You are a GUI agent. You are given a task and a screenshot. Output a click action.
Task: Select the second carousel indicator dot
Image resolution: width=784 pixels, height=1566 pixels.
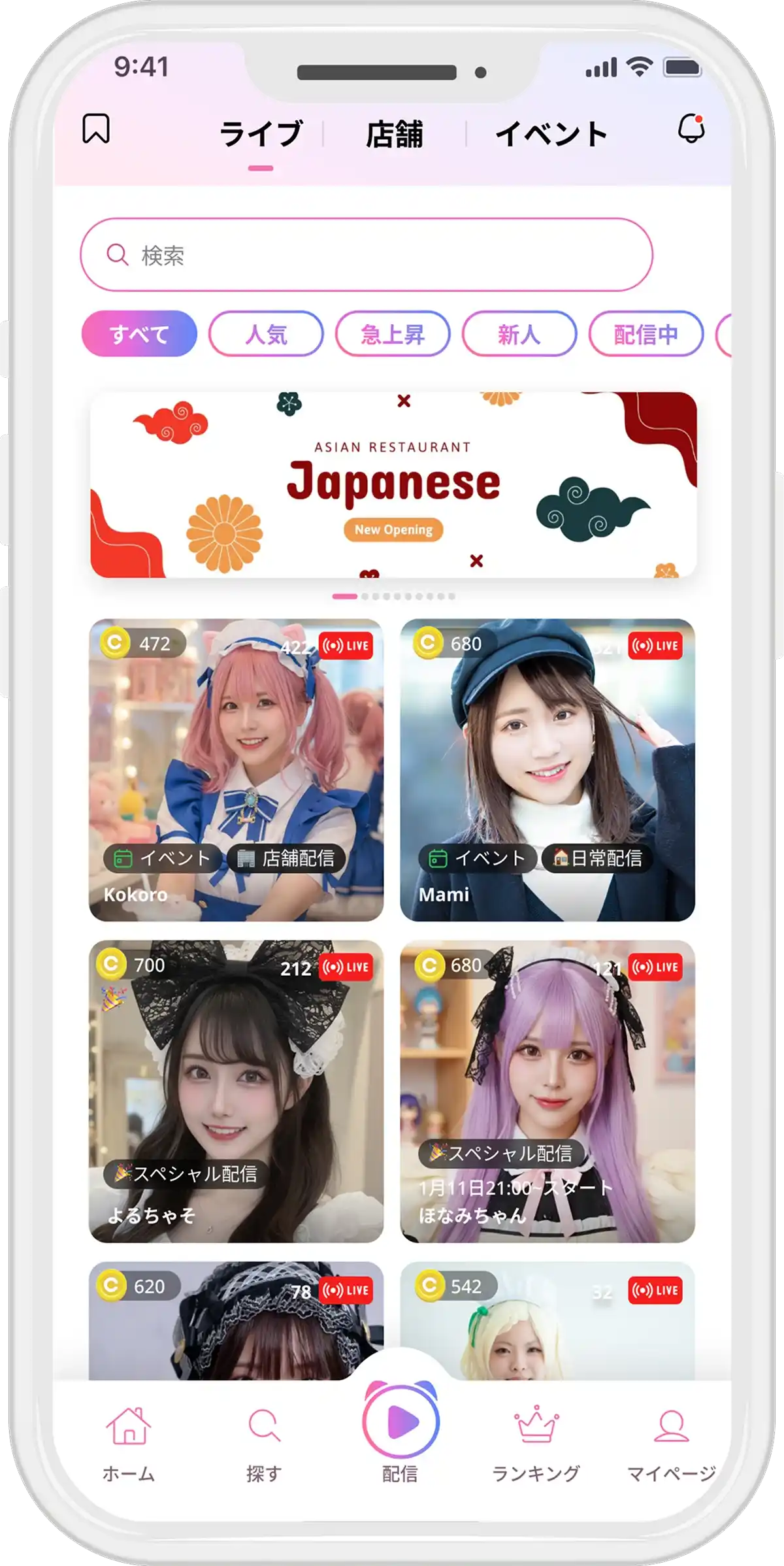pyautogui.click(x=364, y=597)
